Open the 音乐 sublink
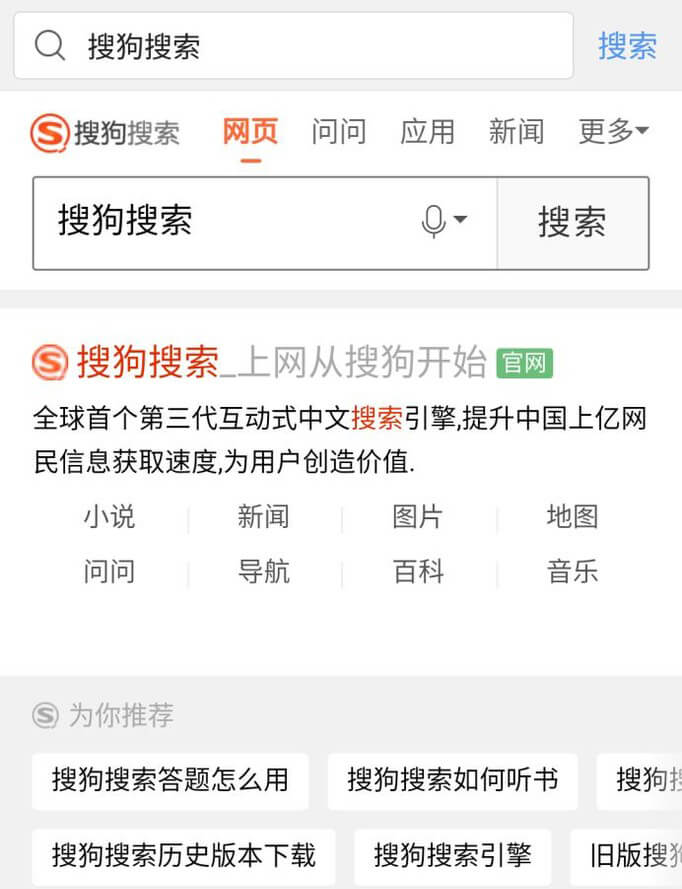 [x=572, y=572]
